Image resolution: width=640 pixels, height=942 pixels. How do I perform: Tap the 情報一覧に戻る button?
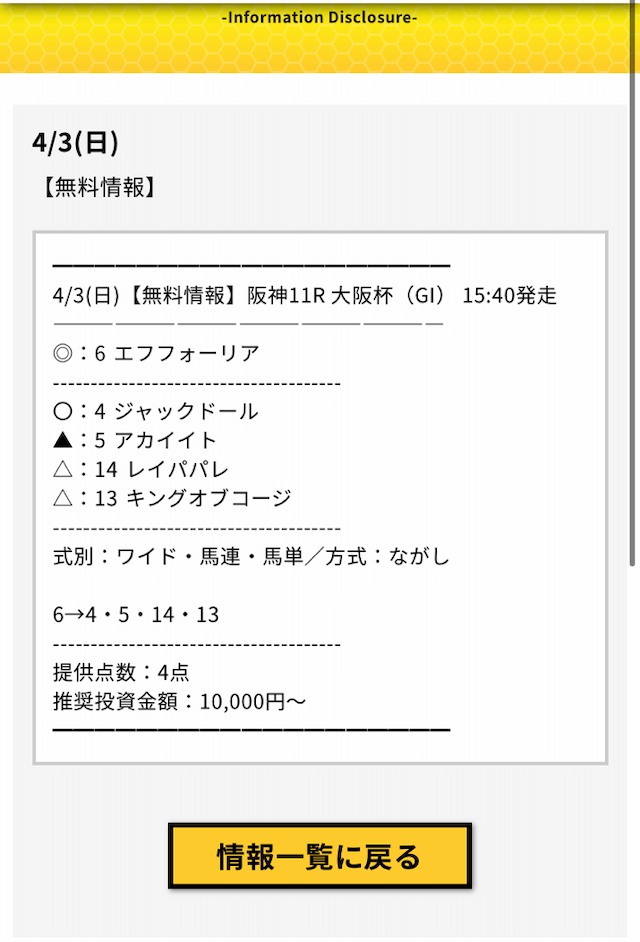[x=319, y=856]
